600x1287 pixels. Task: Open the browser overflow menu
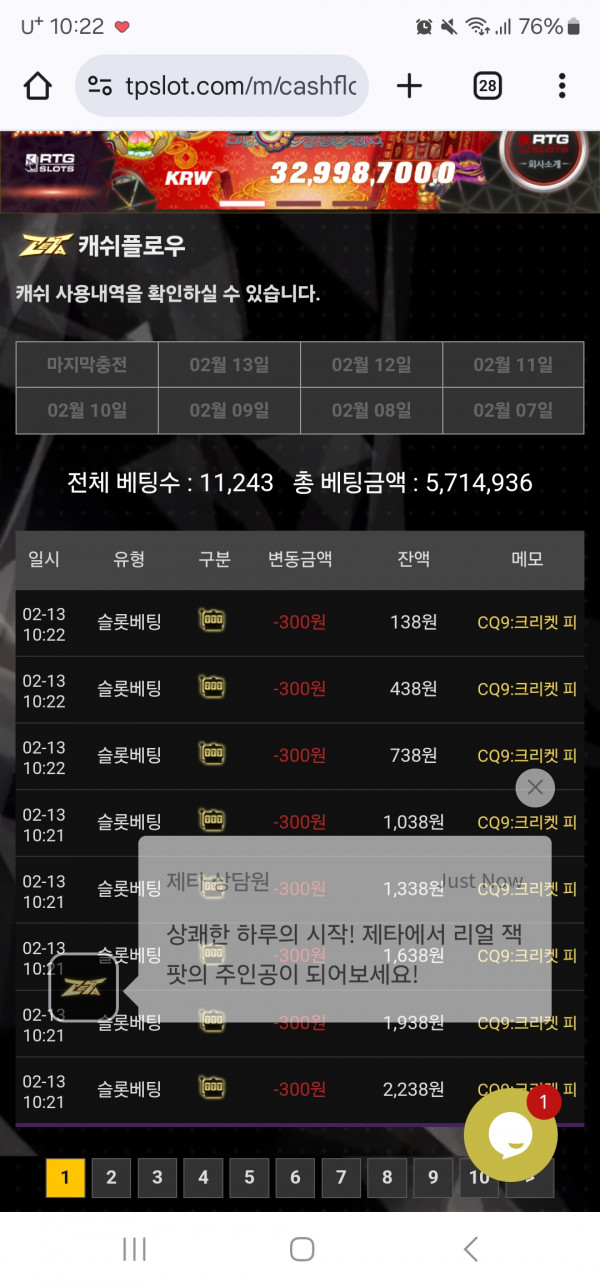click(x=562, y=86)
